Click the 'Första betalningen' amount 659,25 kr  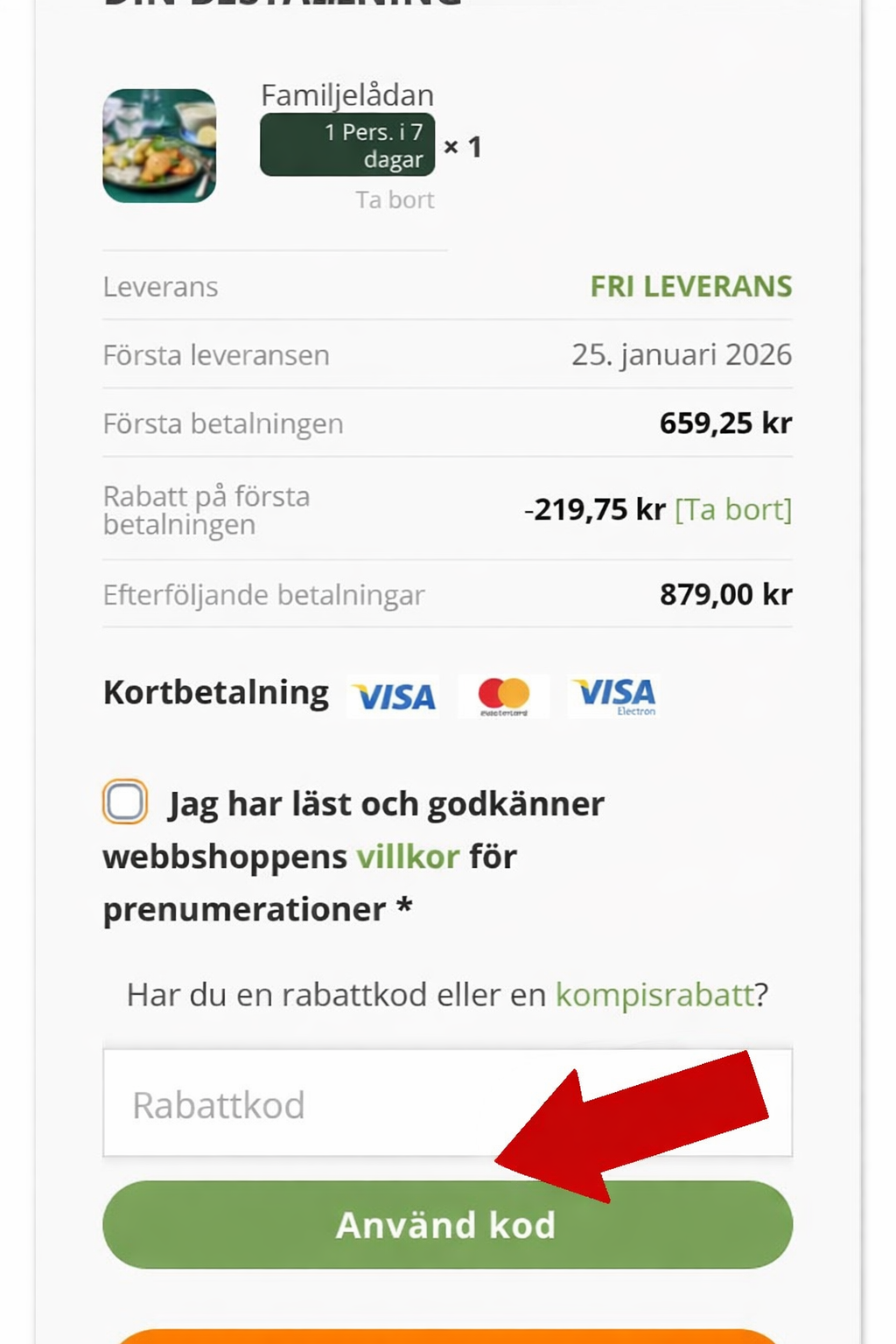pyautogui.click(x=725, y=423)
